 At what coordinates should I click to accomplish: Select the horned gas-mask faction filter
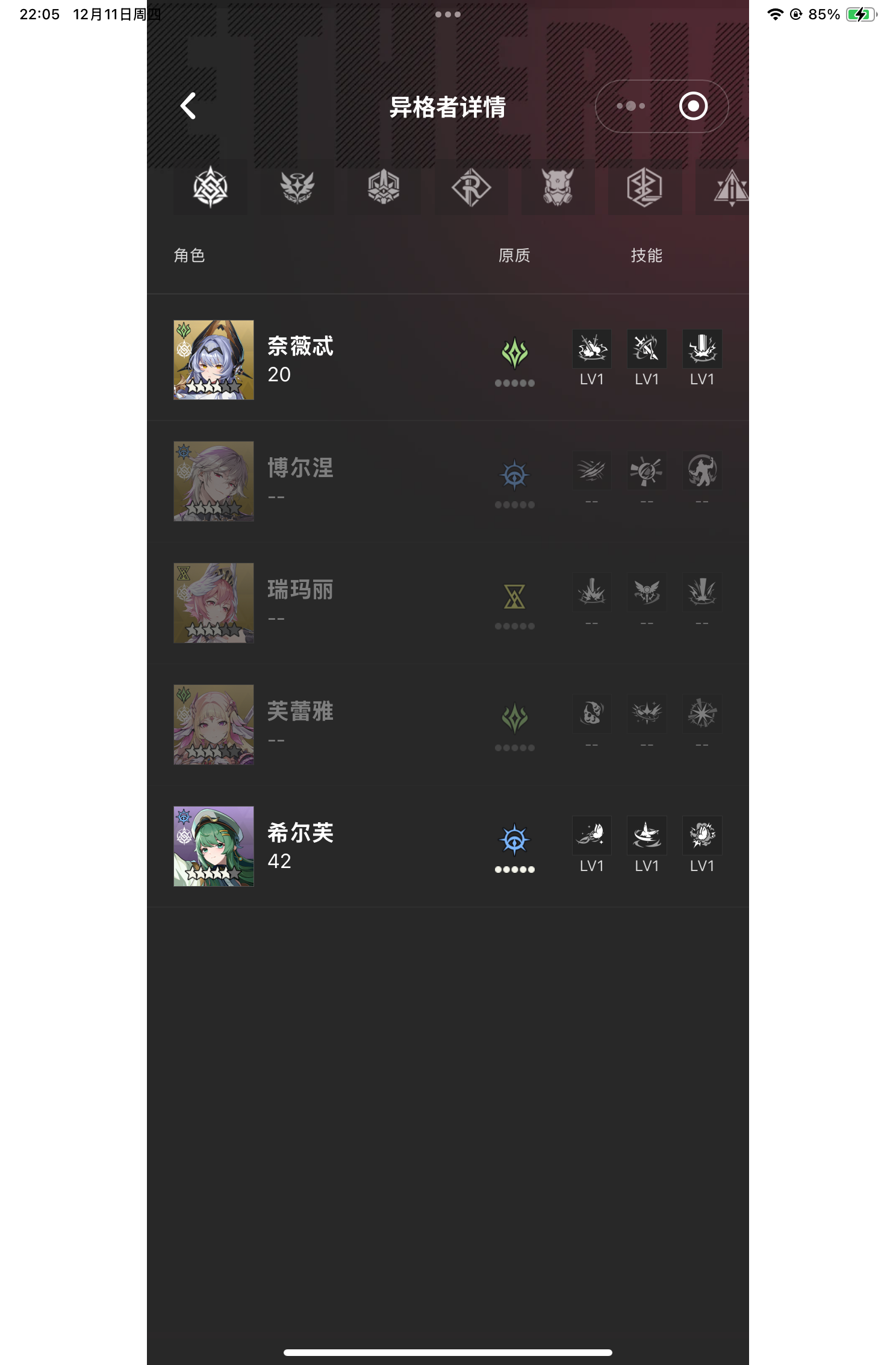pos(557,189)
